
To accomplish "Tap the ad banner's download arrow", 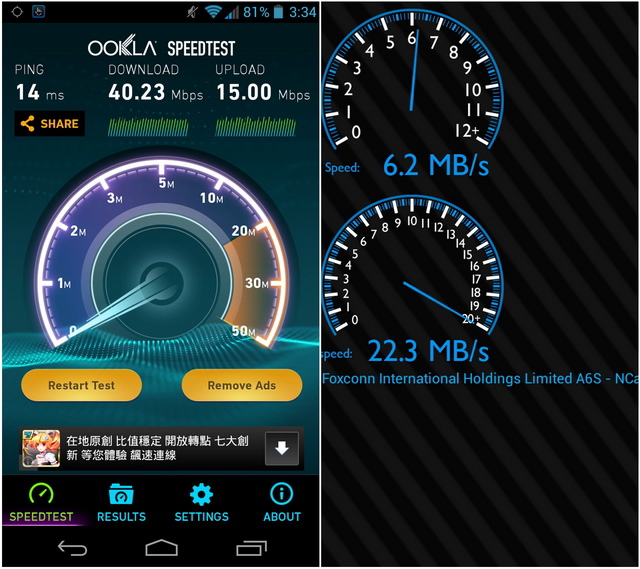I will click(x=282, y=450).
